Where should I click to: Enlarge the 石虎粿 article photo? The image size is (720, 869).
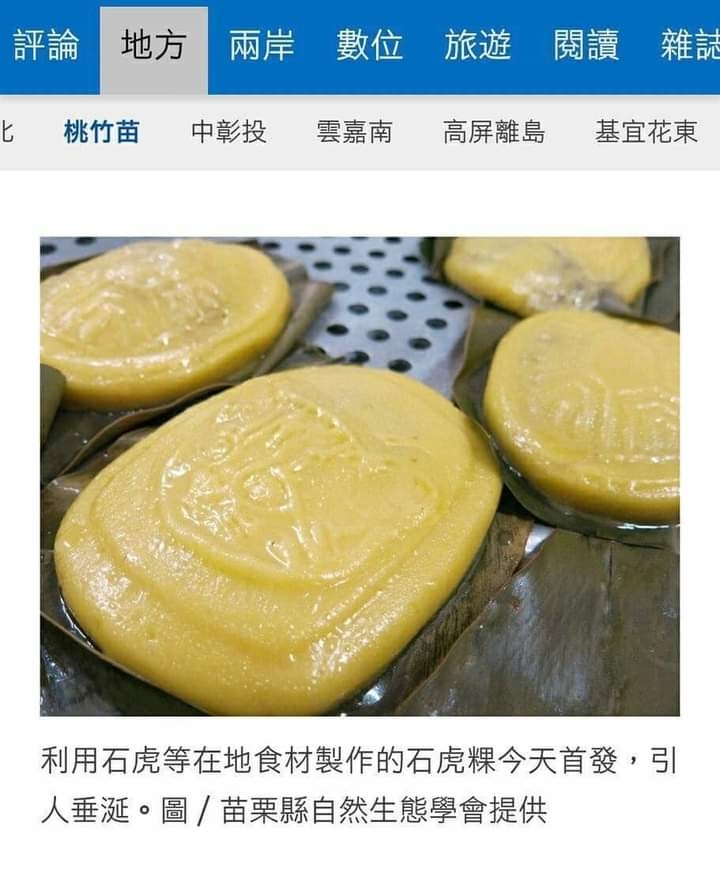click(x=360, y=476)
